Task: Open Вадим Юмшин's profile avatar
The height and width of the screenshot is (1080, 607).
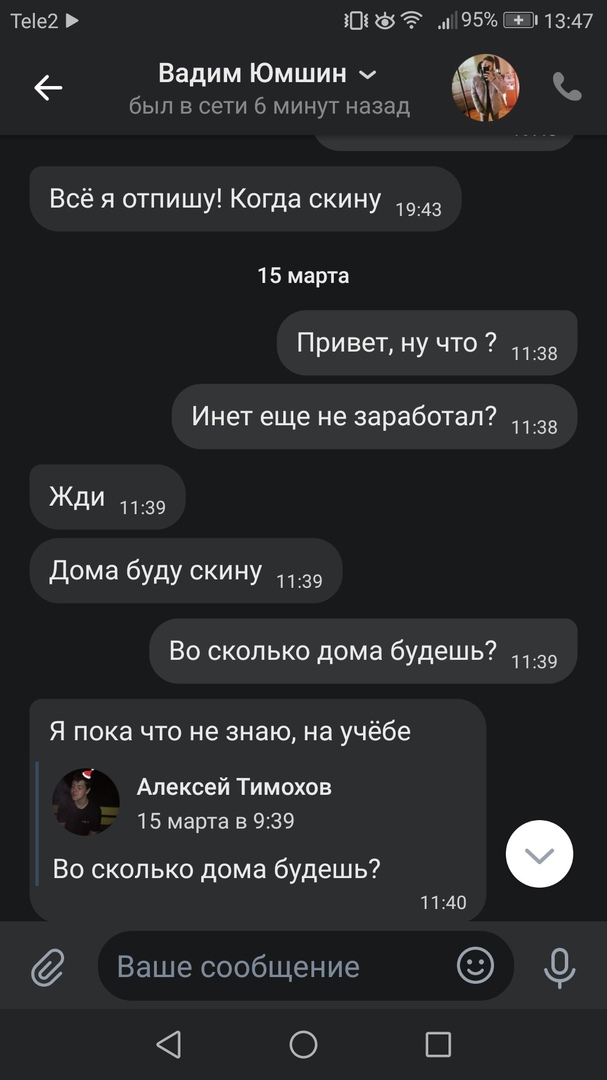Action: (x=485, y=87)
